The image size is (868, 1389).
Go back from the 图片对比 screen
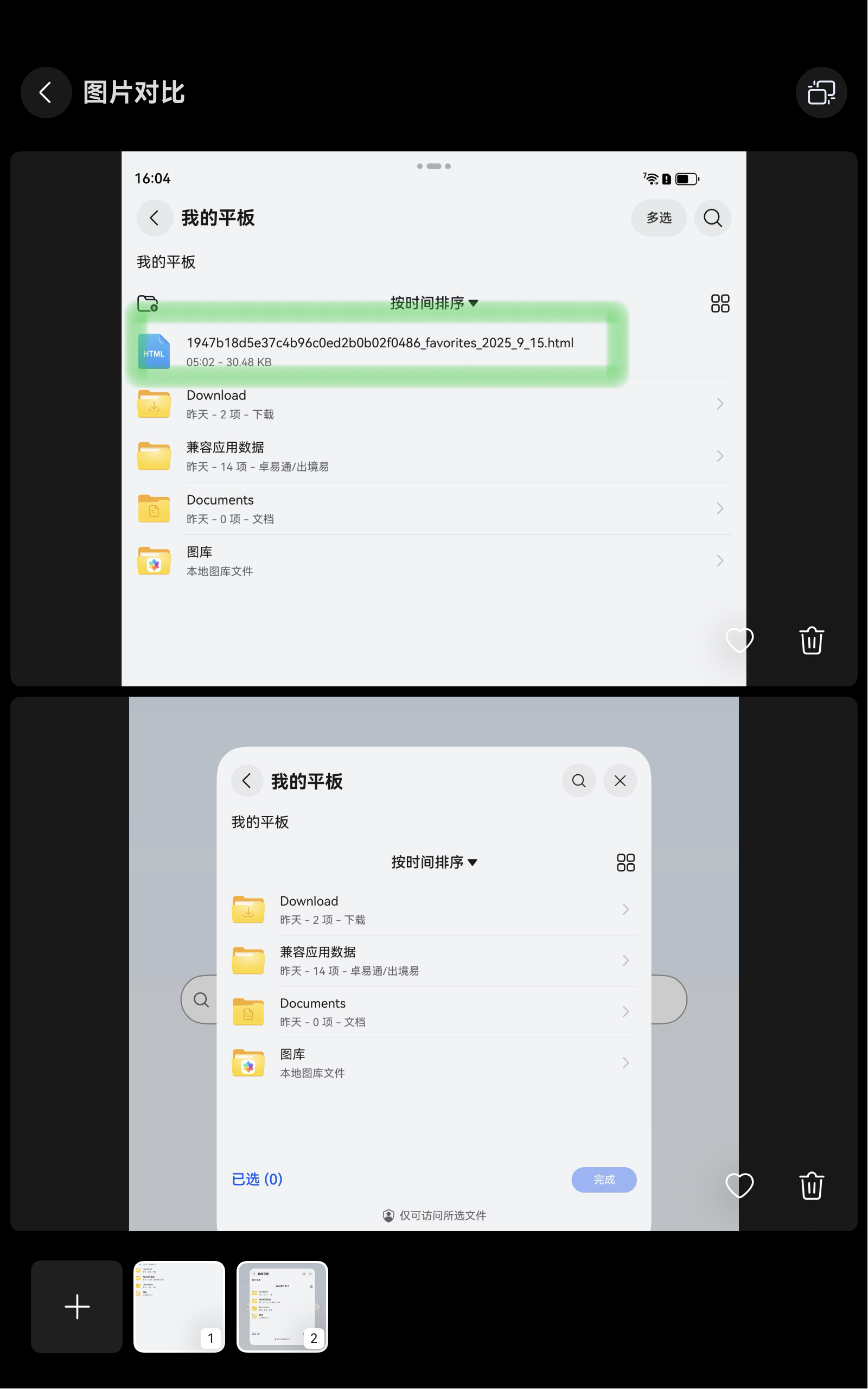point(46,92)
